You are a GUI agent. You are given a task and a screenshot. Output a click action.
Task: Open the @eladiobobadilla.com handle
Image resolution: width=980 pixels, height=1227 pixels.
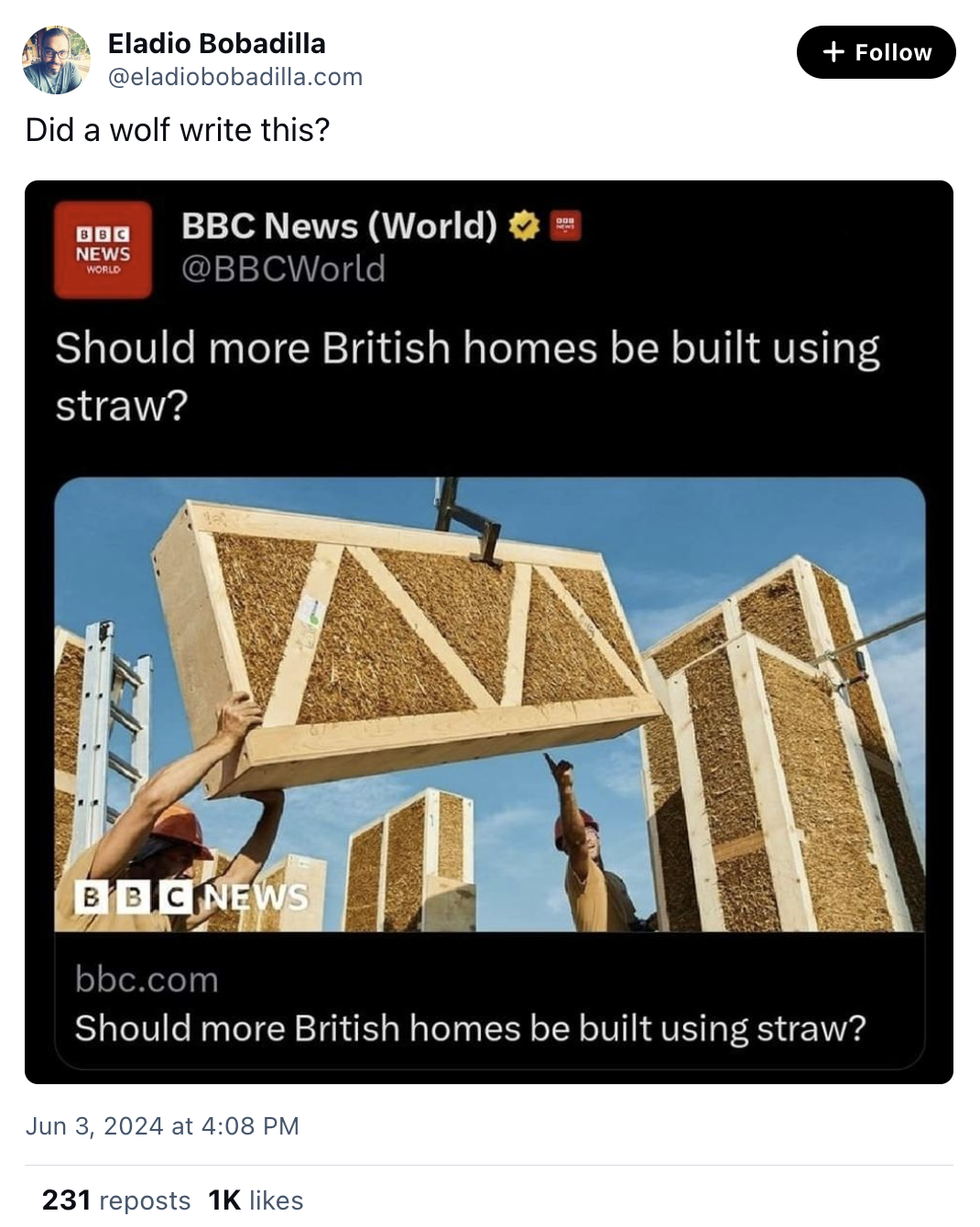(x=235, y=77)
